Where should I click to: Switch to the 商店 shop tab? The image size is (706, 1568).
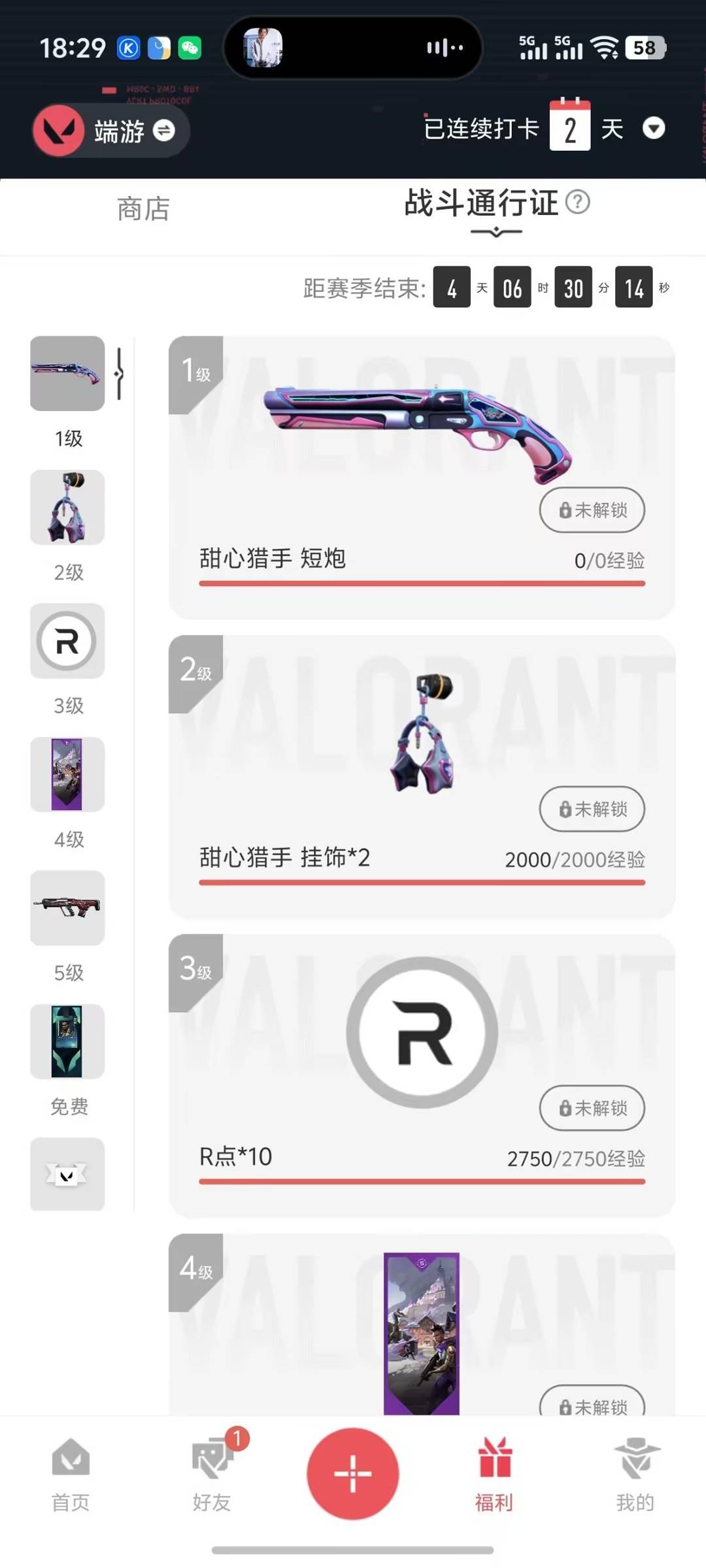143,209
